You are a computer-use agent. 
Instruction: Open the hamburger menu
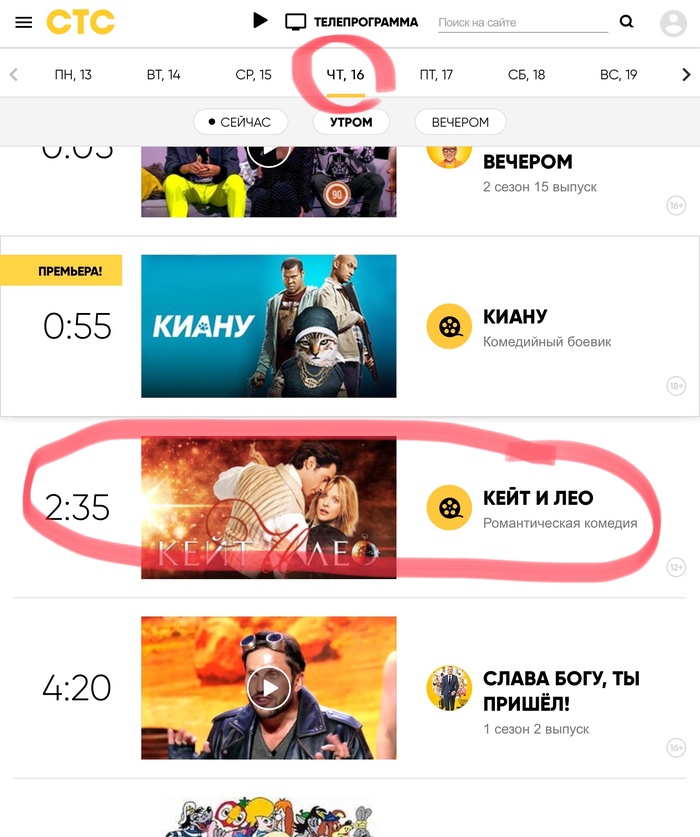pos(24,22)
